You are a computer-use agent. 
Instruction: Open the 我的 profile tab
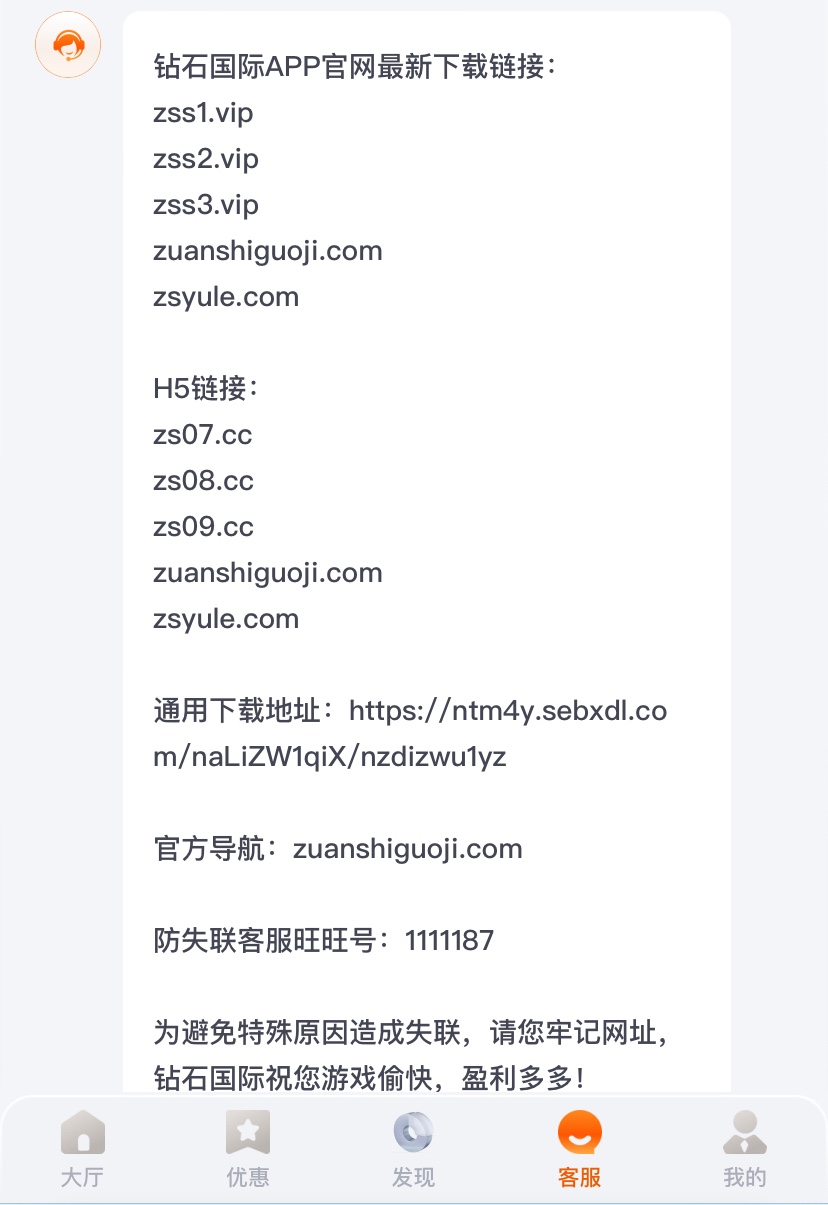click(745, 1148)
